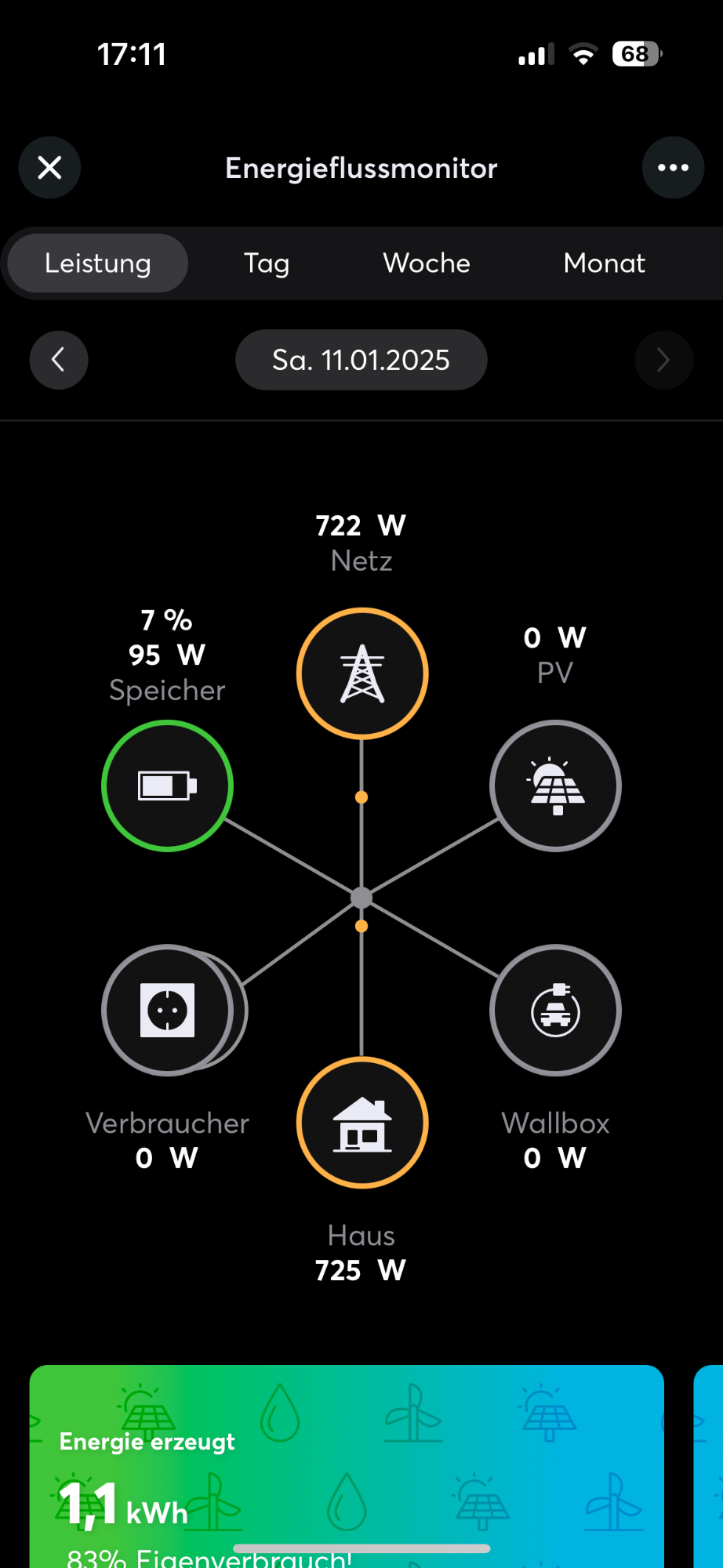
Task: Open the Energie erzeugt card
Action: coord(347,1466)
